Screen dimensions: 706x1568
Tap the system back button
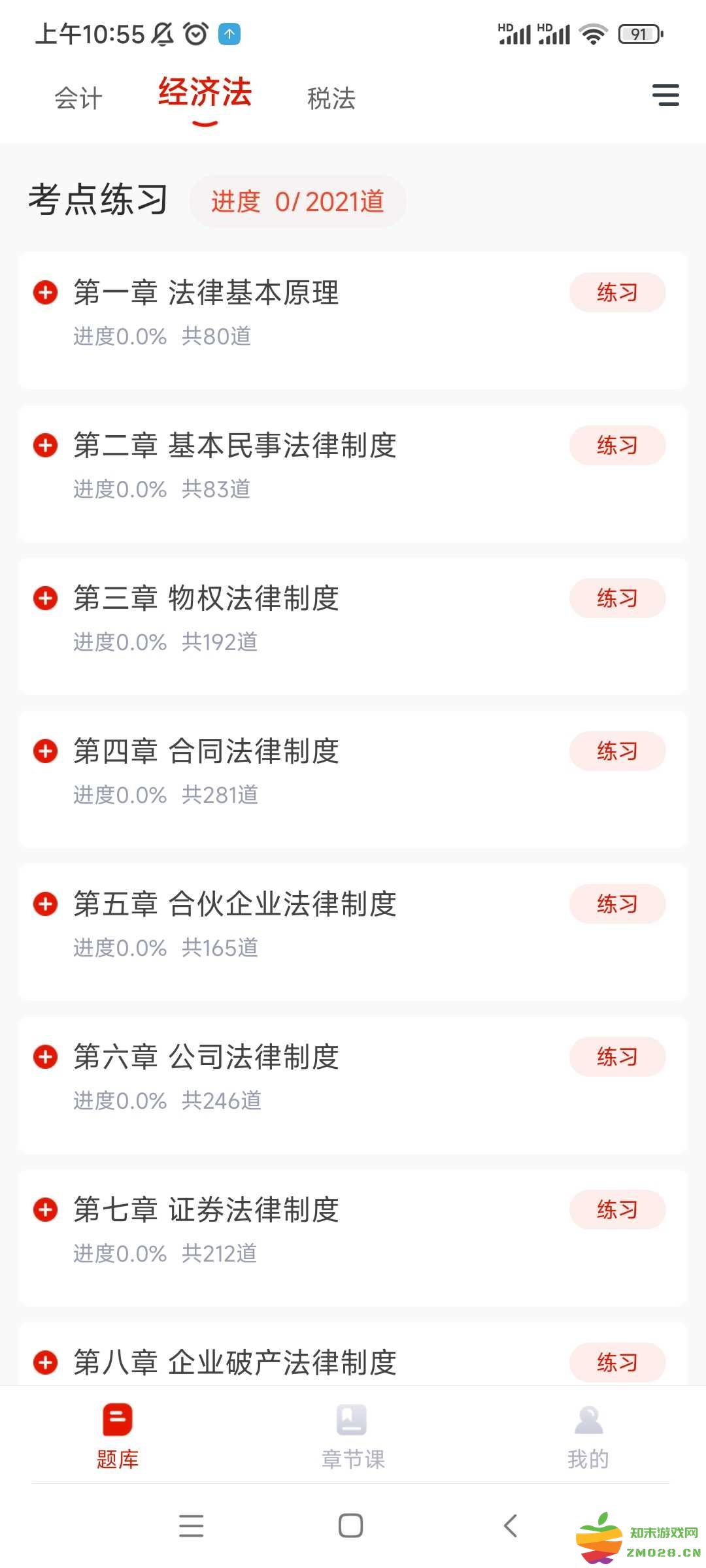coord(511,1526)
